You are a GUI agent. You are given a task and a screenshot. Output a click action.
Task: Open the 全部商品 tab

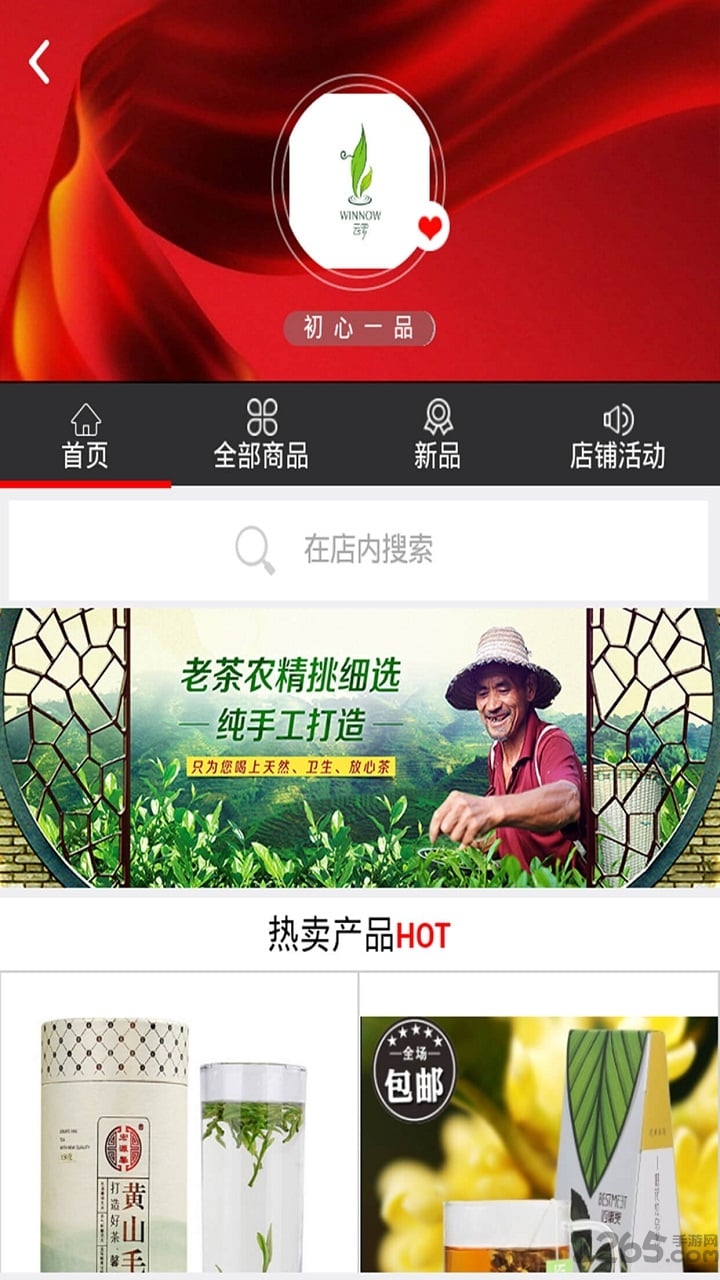coord(261,436)
